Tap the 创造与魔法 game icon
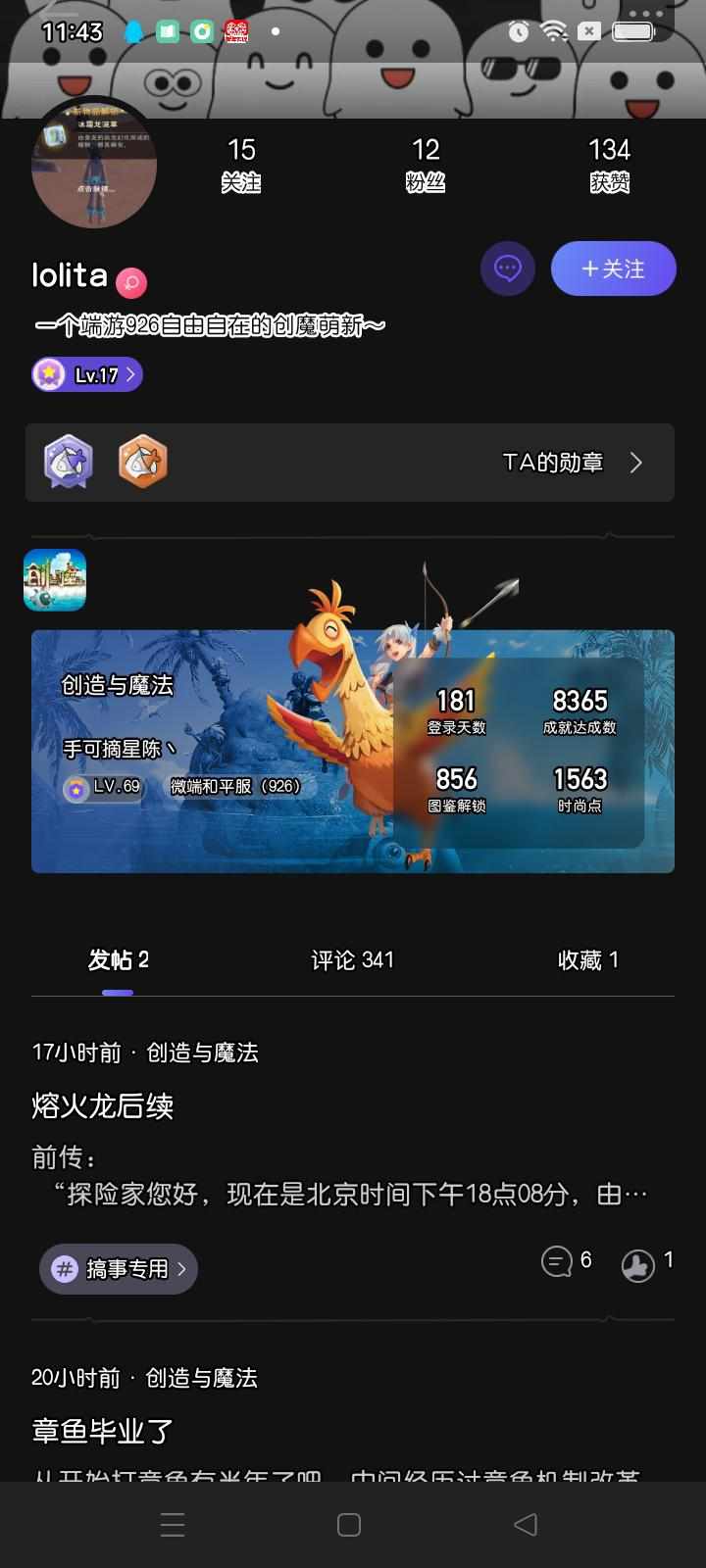 pyautogui.click(x=55, y=580)
